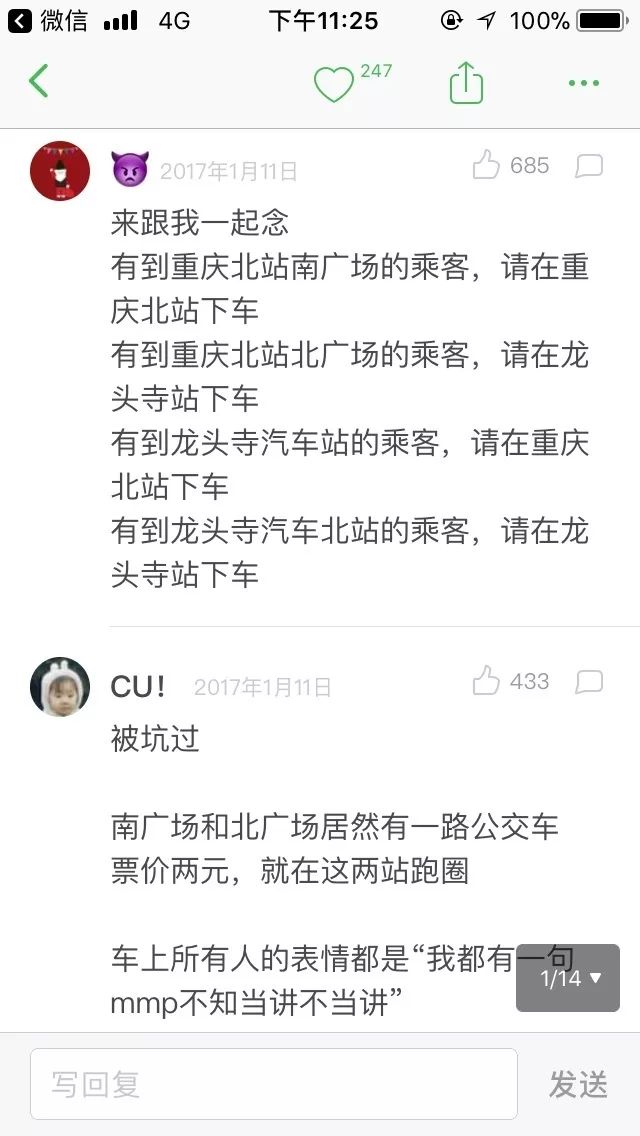Open the three-dot overflow menu
This screenshot has height=1136, width=640.
584,83
